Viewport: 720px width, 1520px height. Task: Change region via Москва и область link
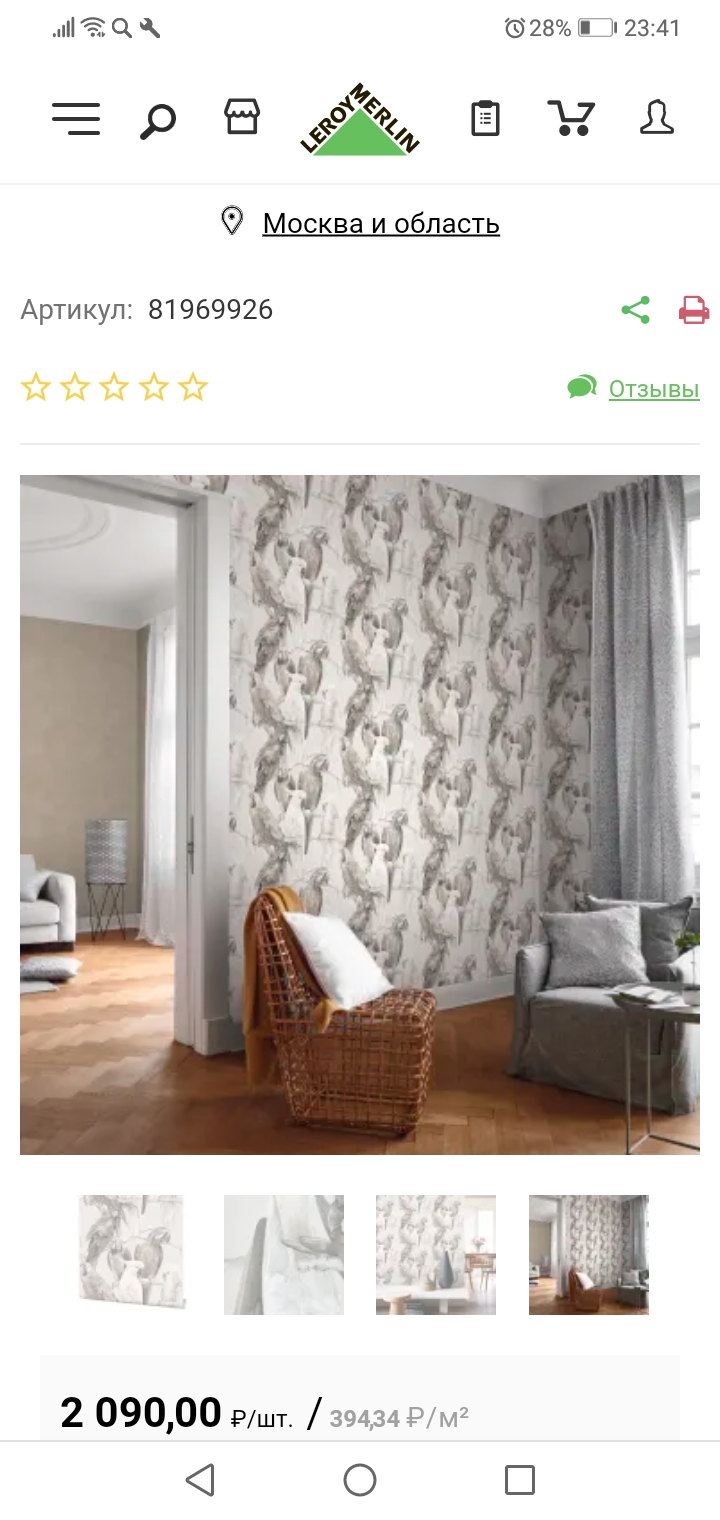click(x=381, y=223)
